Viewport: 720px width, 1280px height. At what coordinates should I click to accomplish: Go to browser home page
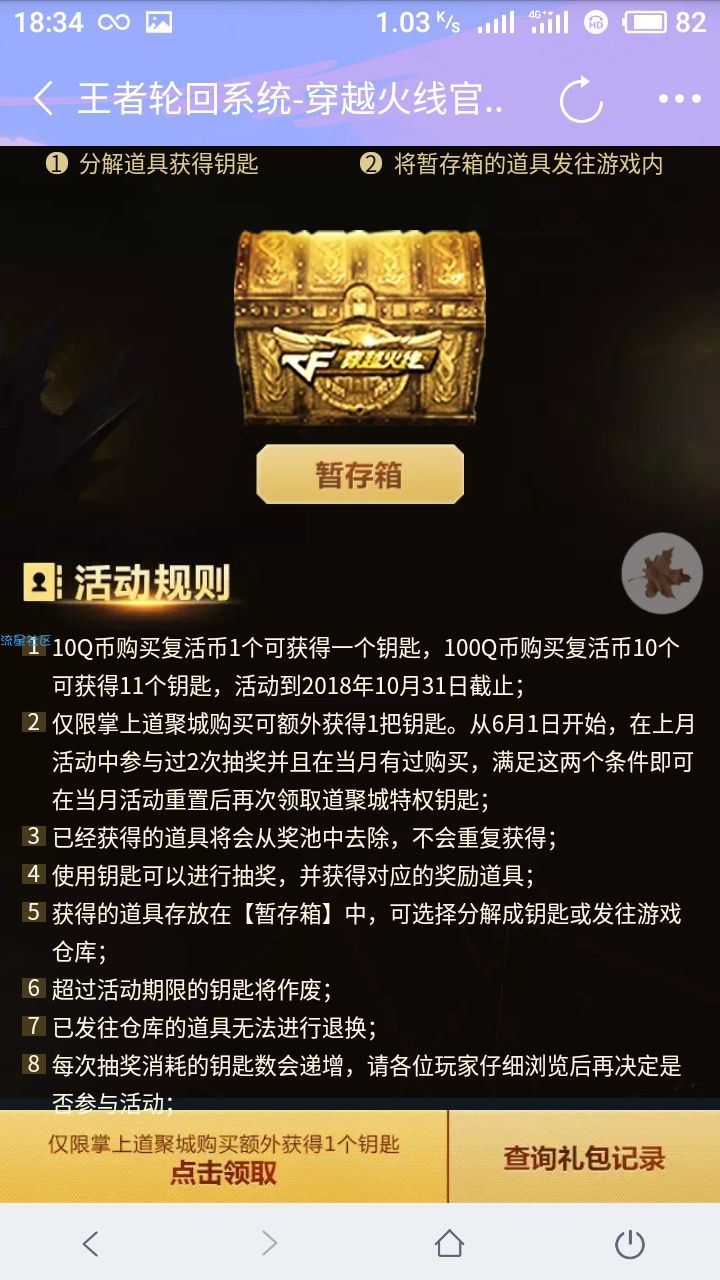coord(449,1243)
